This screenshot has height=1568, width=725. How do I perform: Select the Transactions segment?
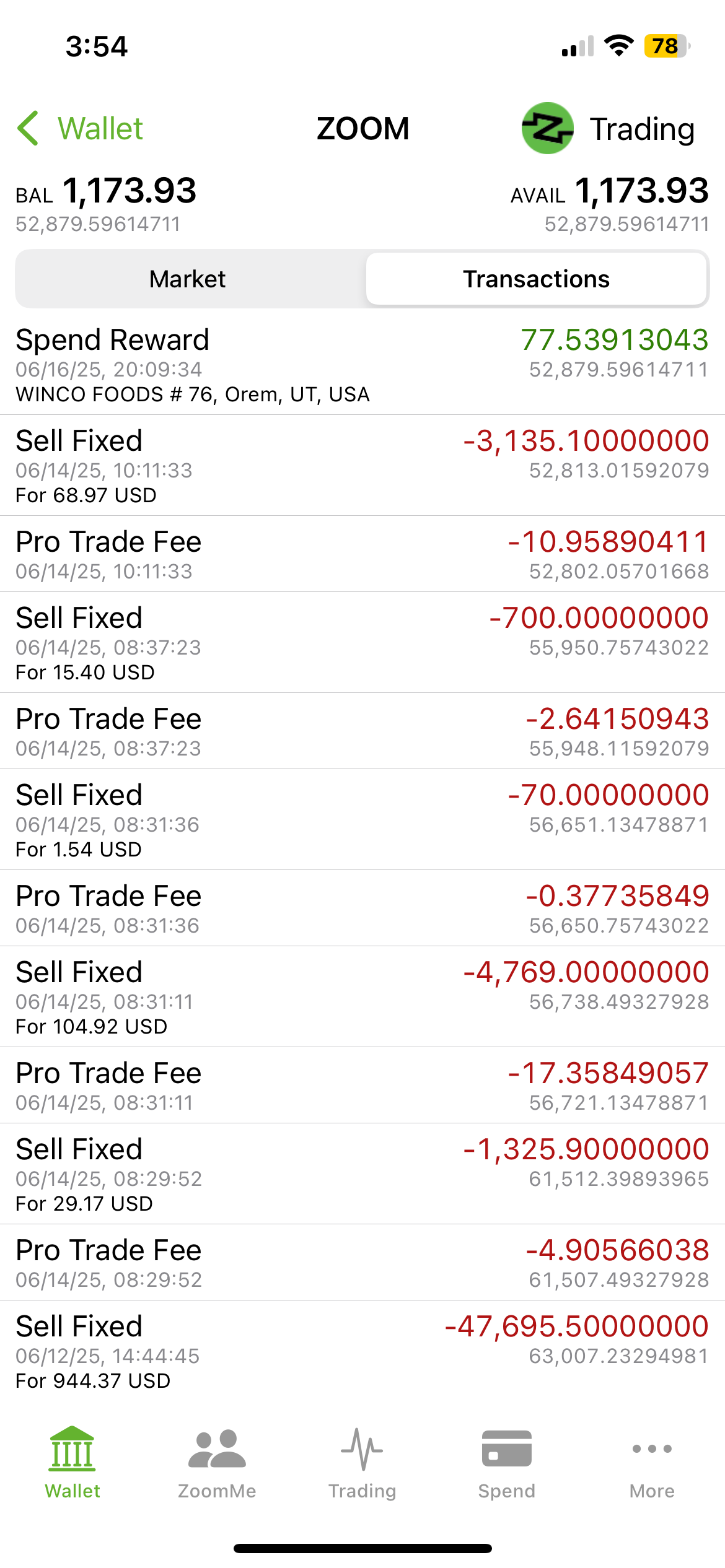pos(536,279)
